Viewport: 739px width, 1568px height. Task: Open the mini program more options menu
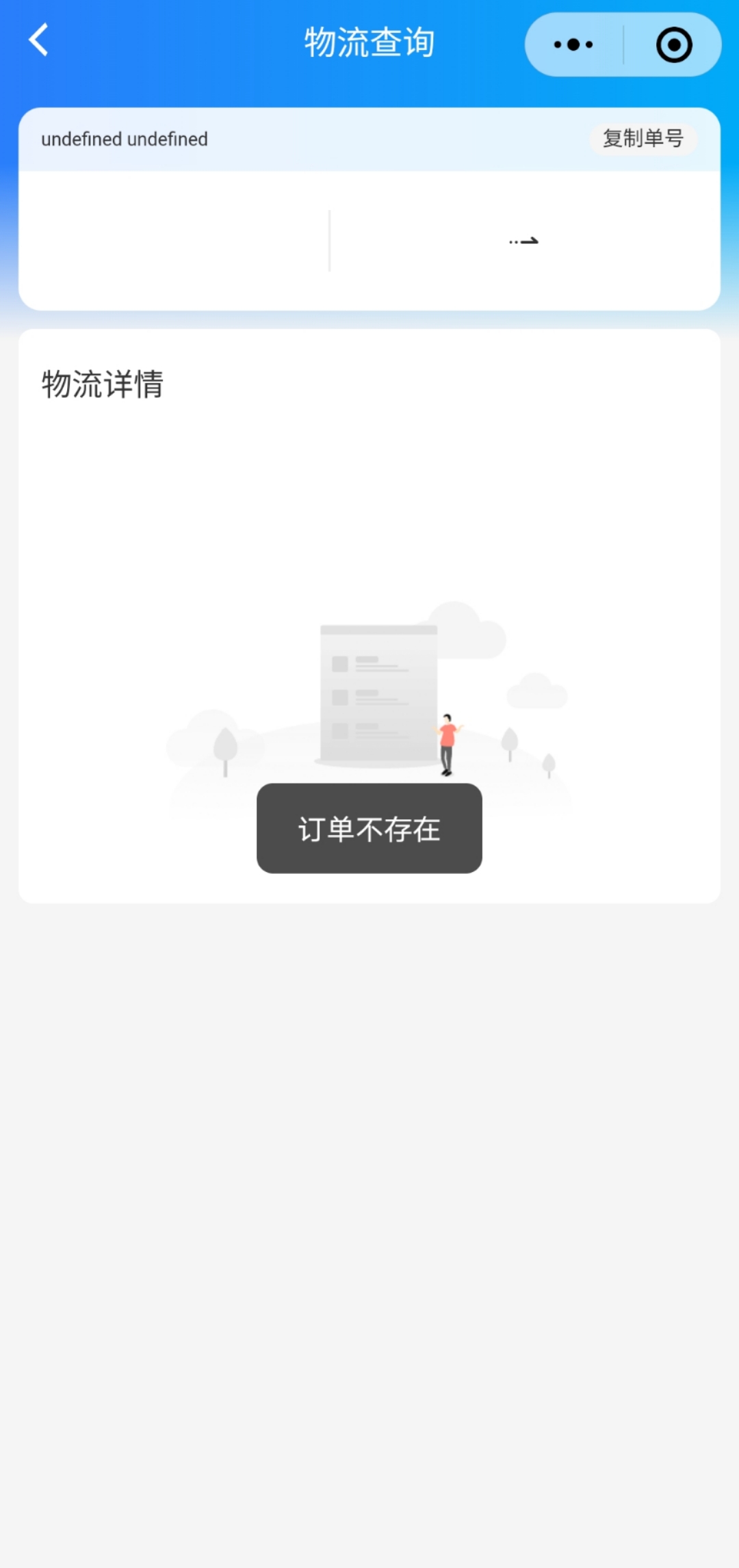[x=573, y=45]
